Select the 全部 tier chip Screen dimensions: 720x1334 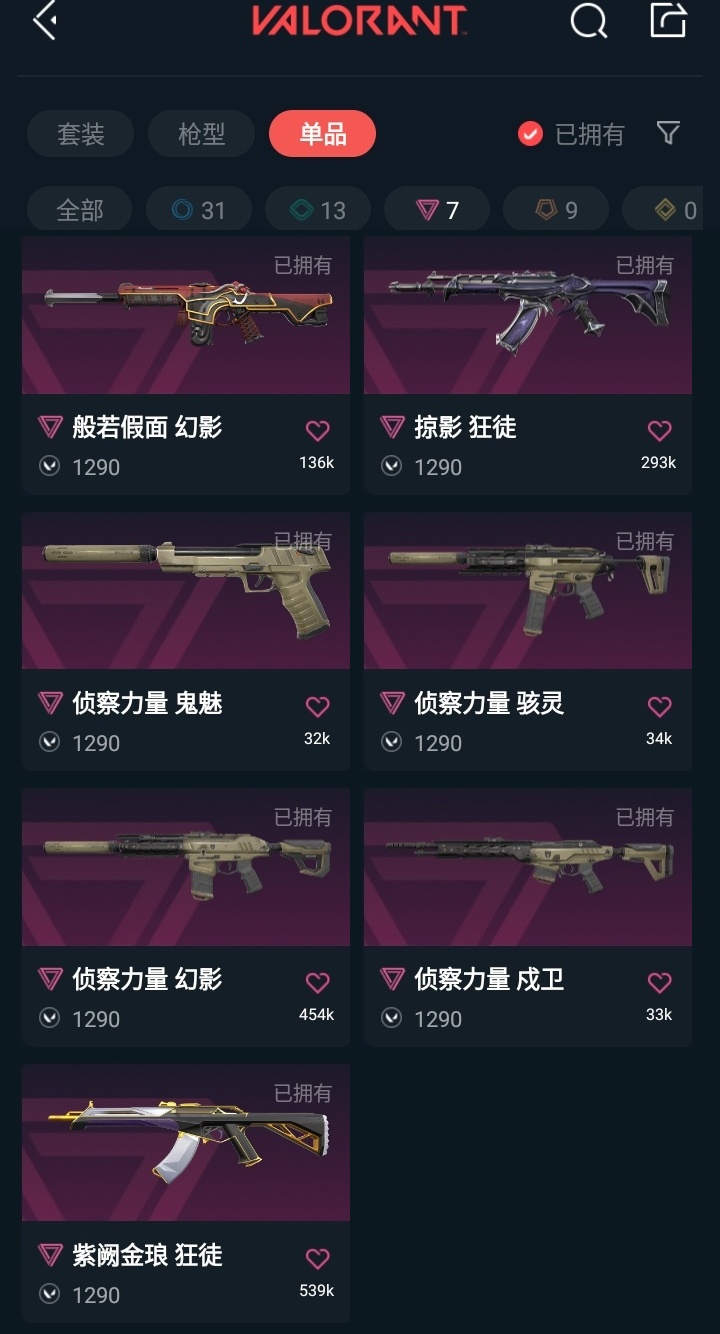[x=80, y=210]
